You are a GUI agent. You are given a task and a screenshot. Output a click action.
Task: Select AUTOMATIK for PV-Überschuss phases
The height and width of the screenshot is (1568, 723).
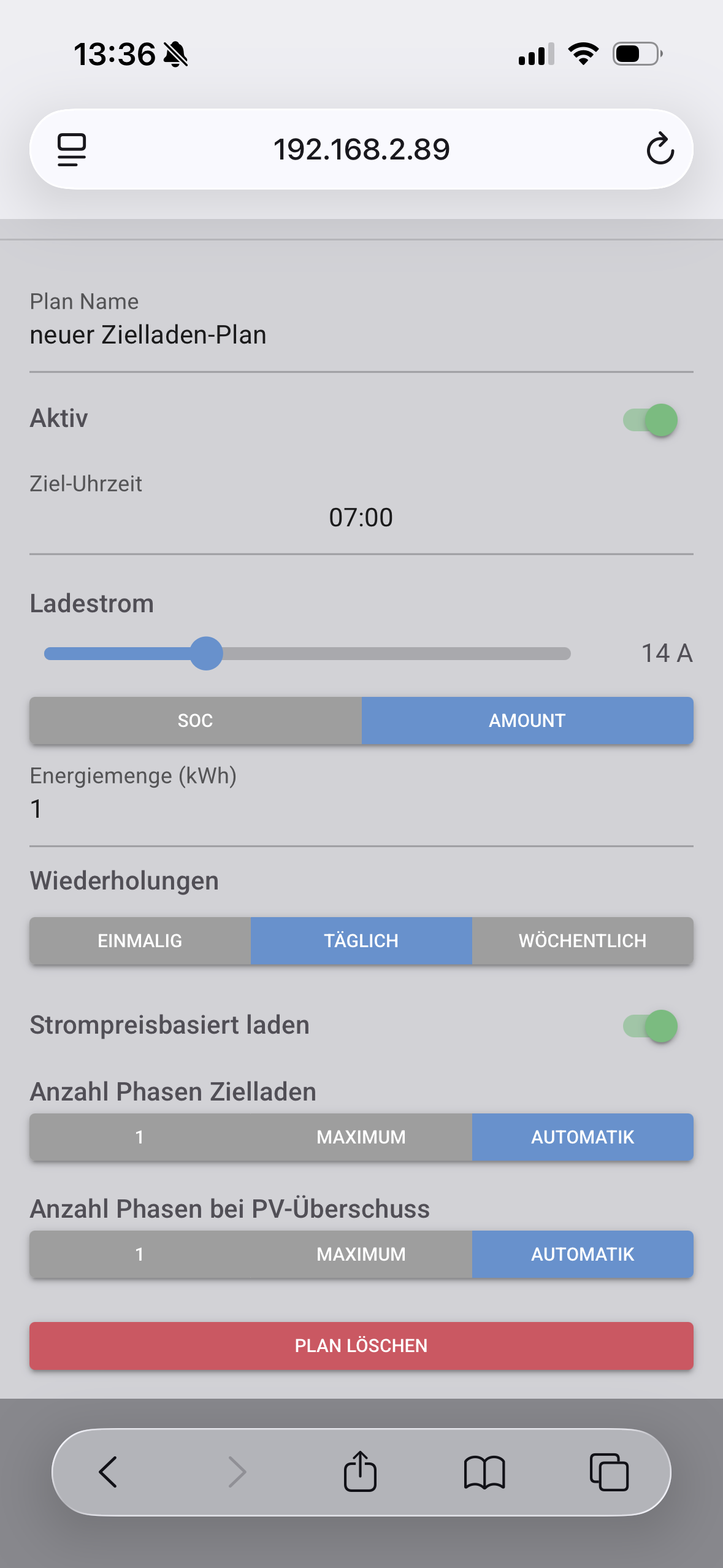582,1254
